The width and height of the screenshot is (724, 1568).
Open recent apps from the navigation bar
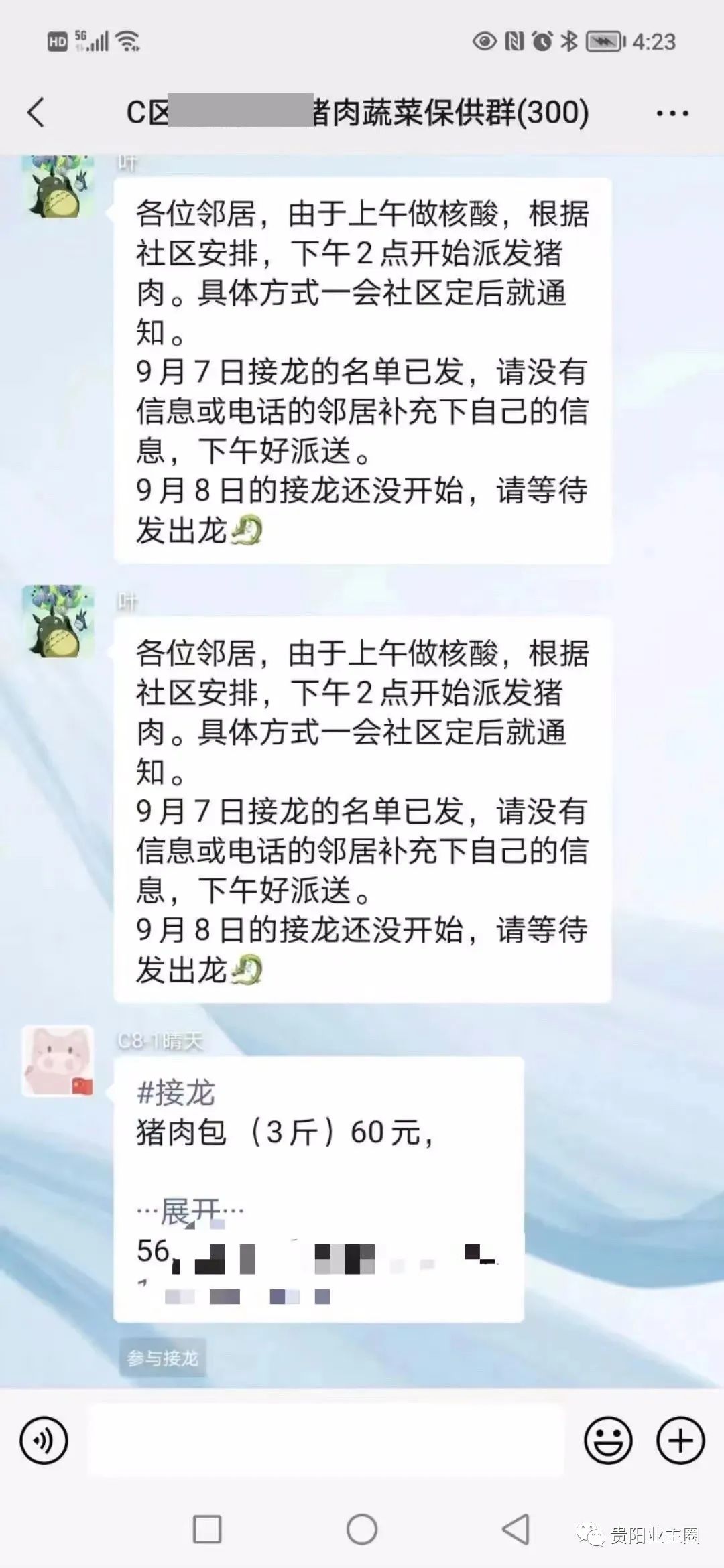click(x=207, y=1530)
